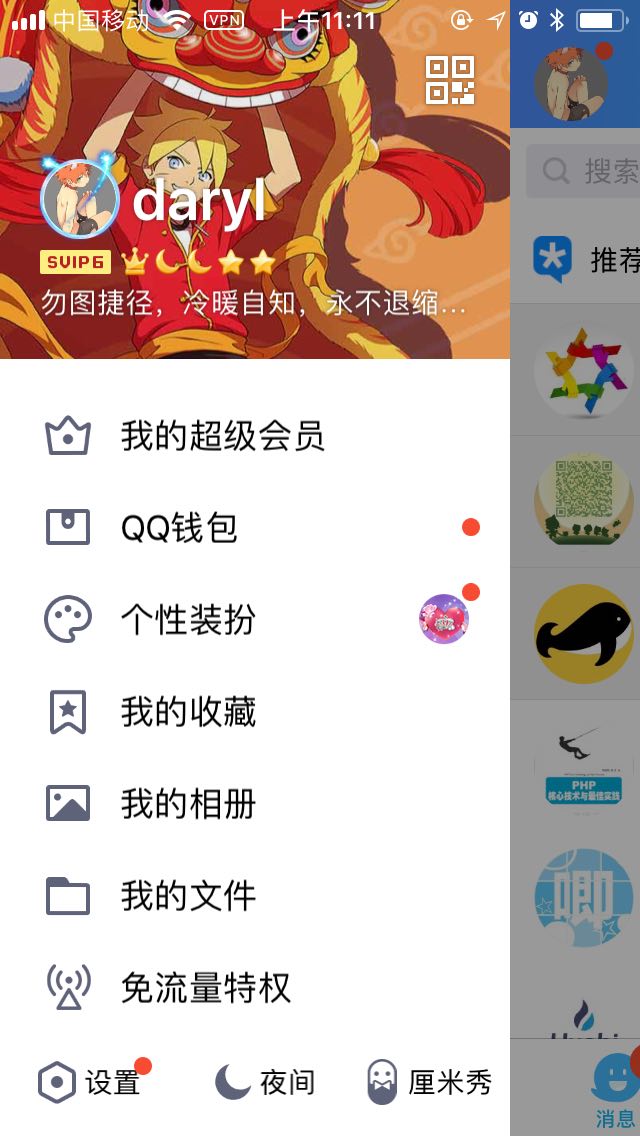
Task: Go to 个性装扮
Action: point(188,620)
